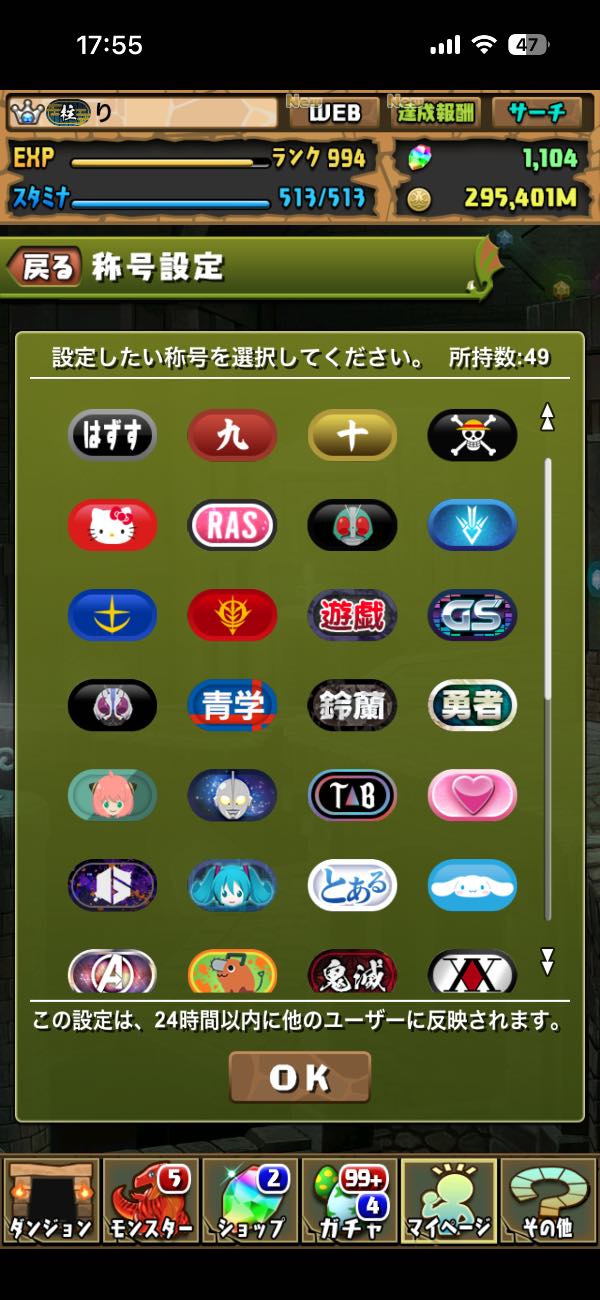Select the 青学 title badge
600x1300 pixels.
pyautogui.click(x=232, y=705)
